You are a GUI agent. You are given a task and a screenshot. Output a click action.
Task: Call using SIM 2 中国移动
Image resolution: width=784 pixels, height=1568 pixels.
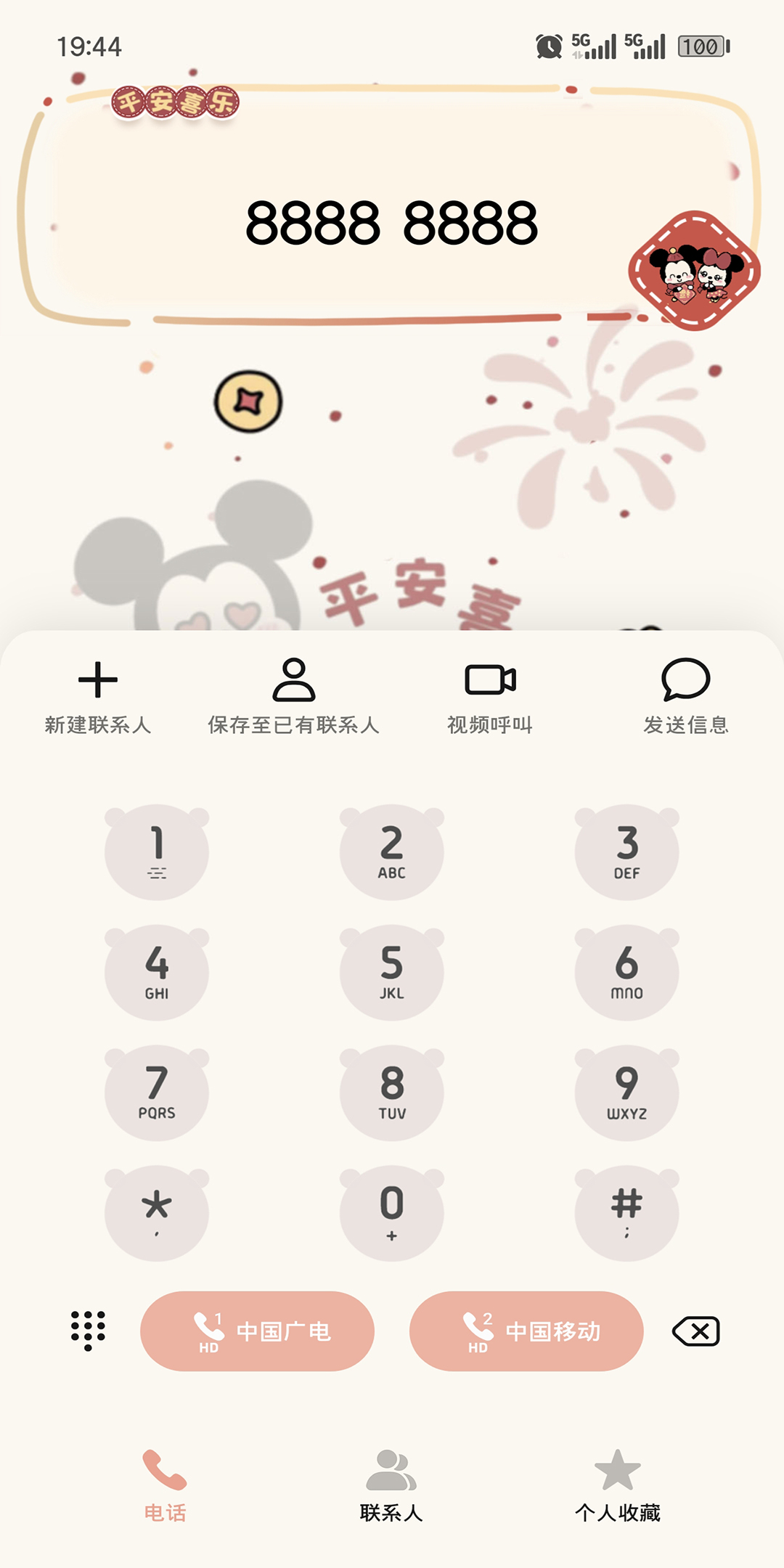click(x=526, y=1331)
